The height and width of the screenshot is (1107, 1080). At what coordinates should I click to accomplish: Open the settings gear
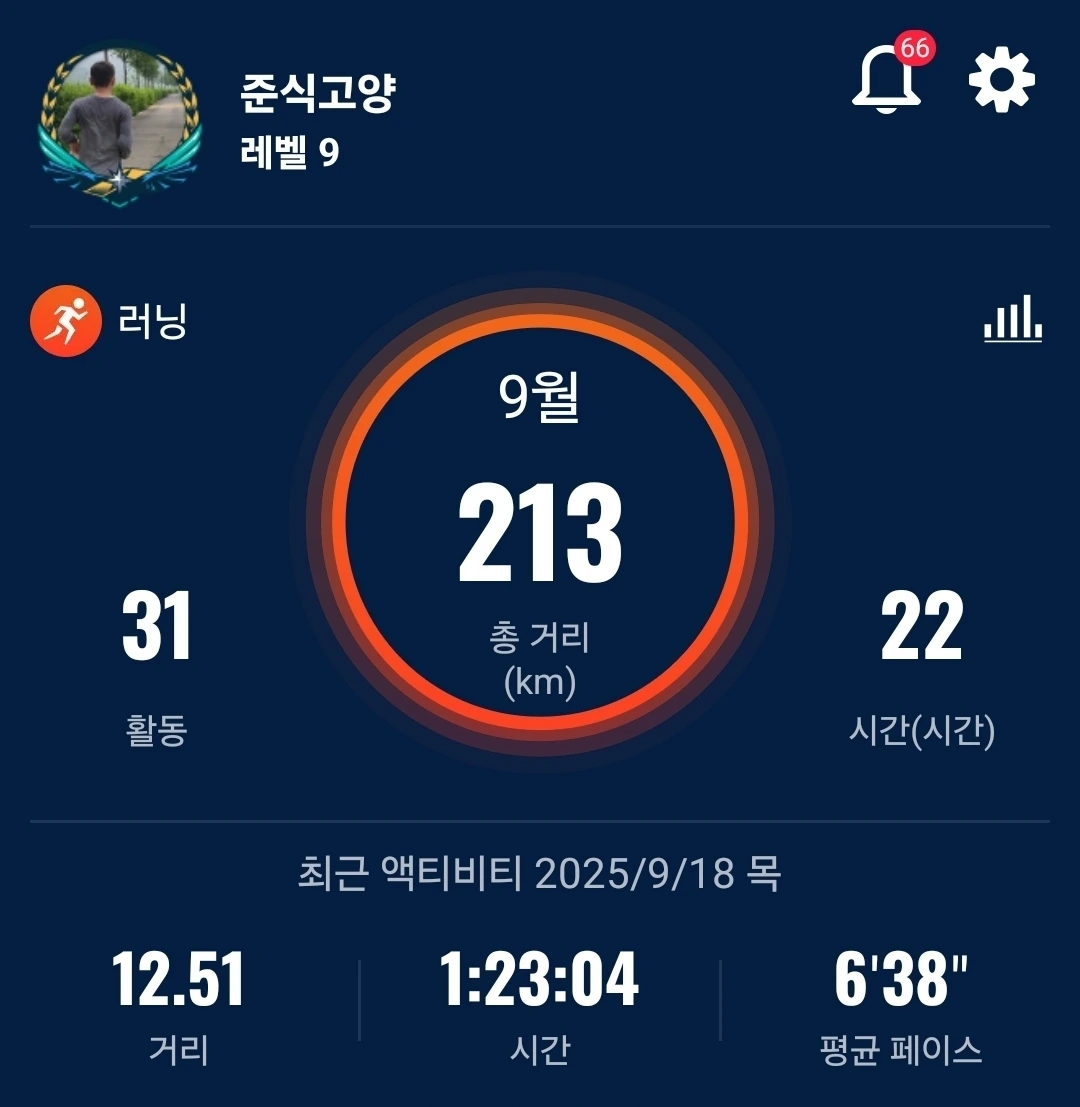1001,80
